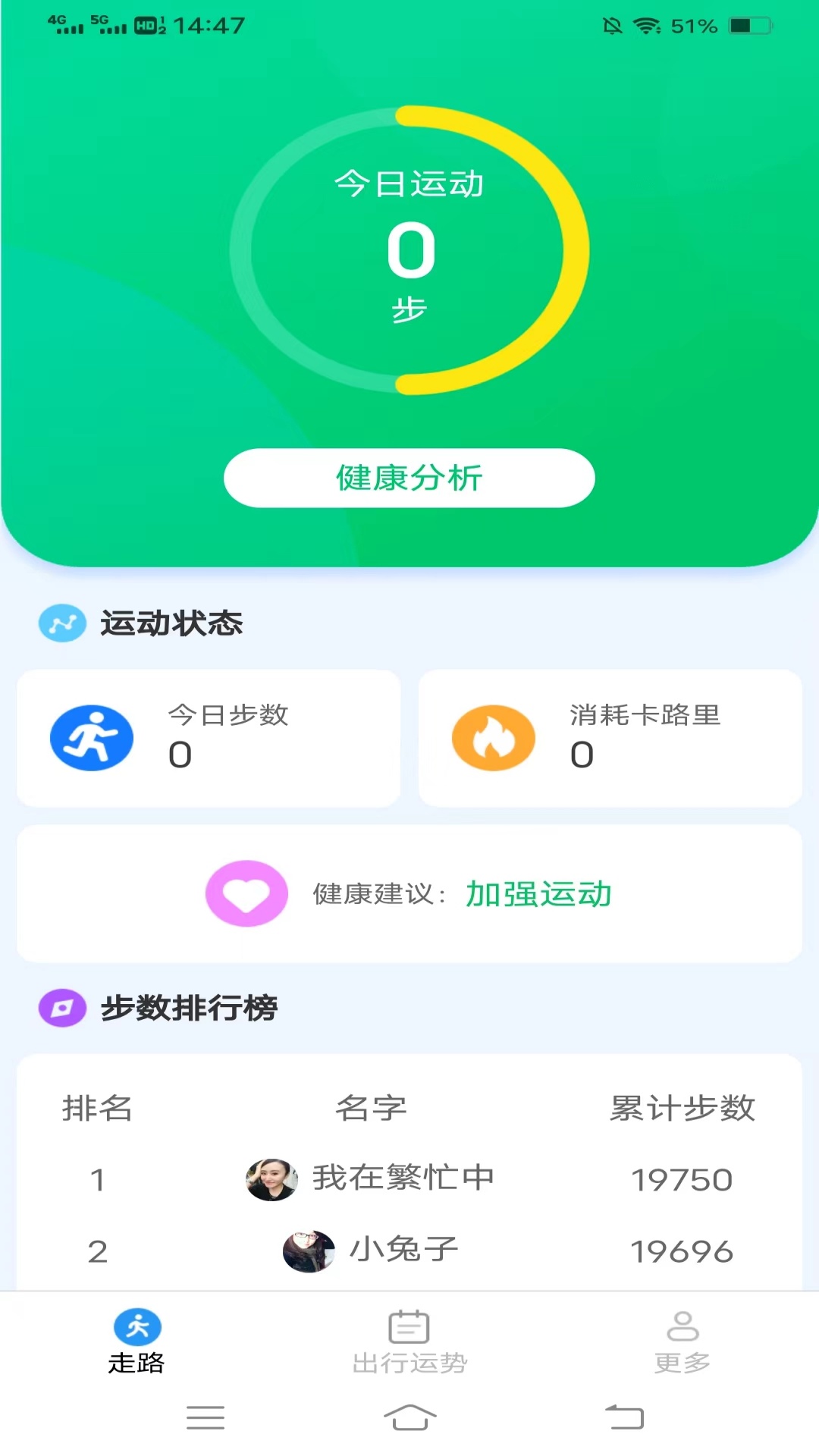The height and width of the screenshot is (1456, 819).
Task: Click the blue 运动状态 status icon
Action: 62,623
